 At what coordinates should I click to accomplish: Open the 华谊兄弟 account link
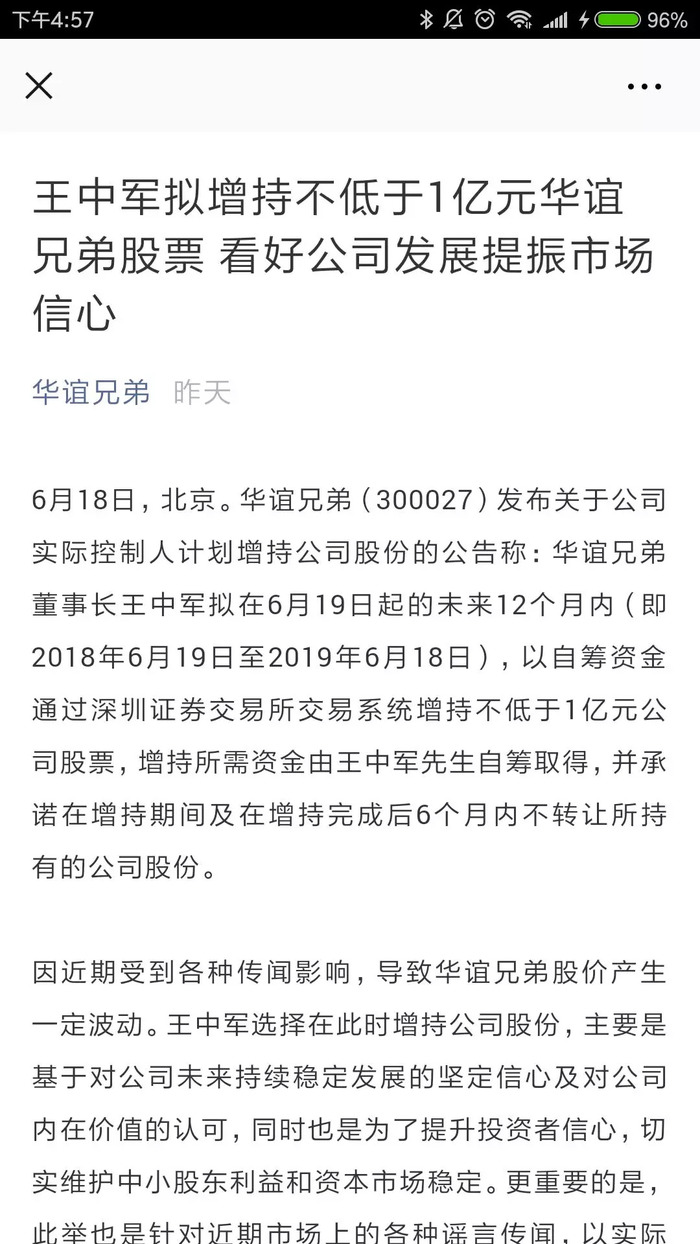click(91, 392)
